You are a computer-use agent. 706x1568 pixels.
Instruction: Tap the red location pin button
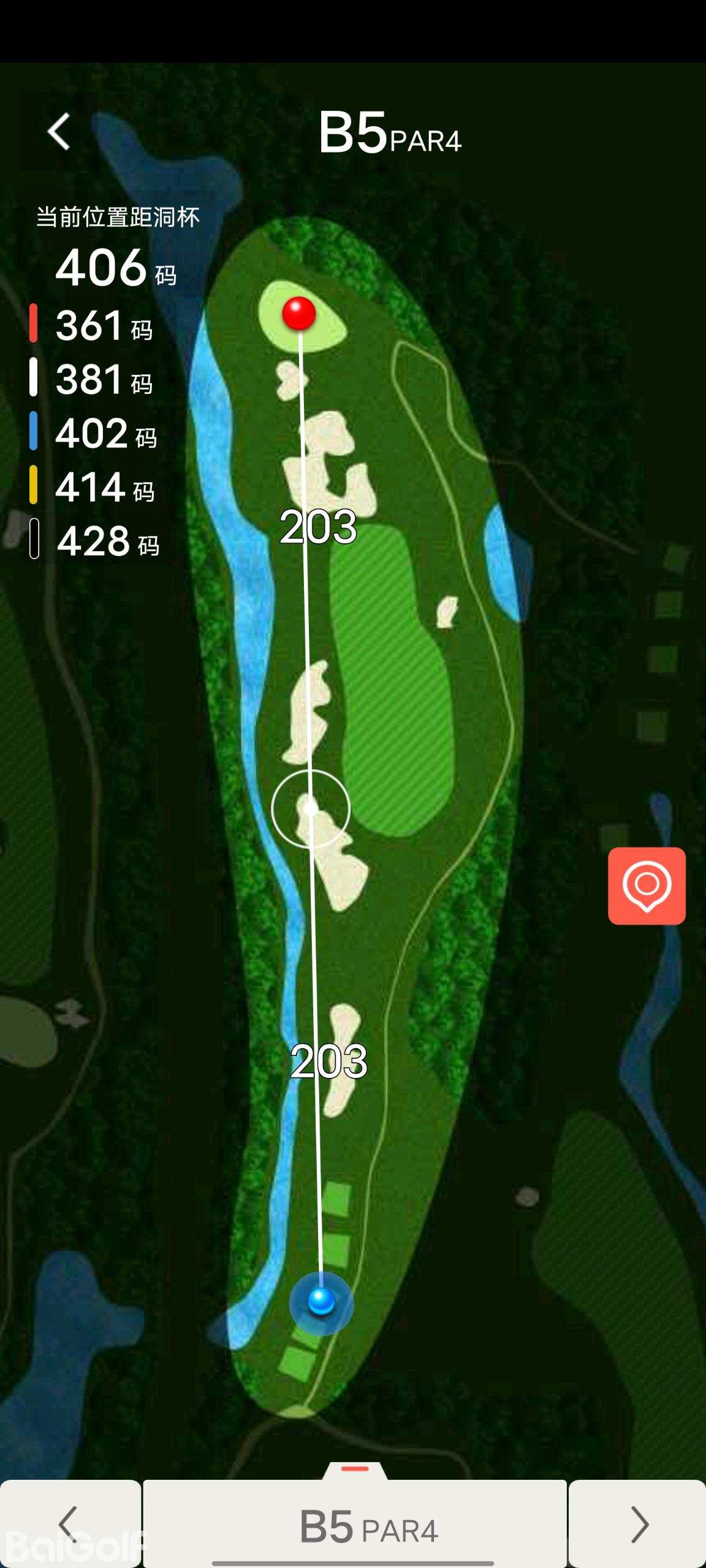[x=647, y=886]
